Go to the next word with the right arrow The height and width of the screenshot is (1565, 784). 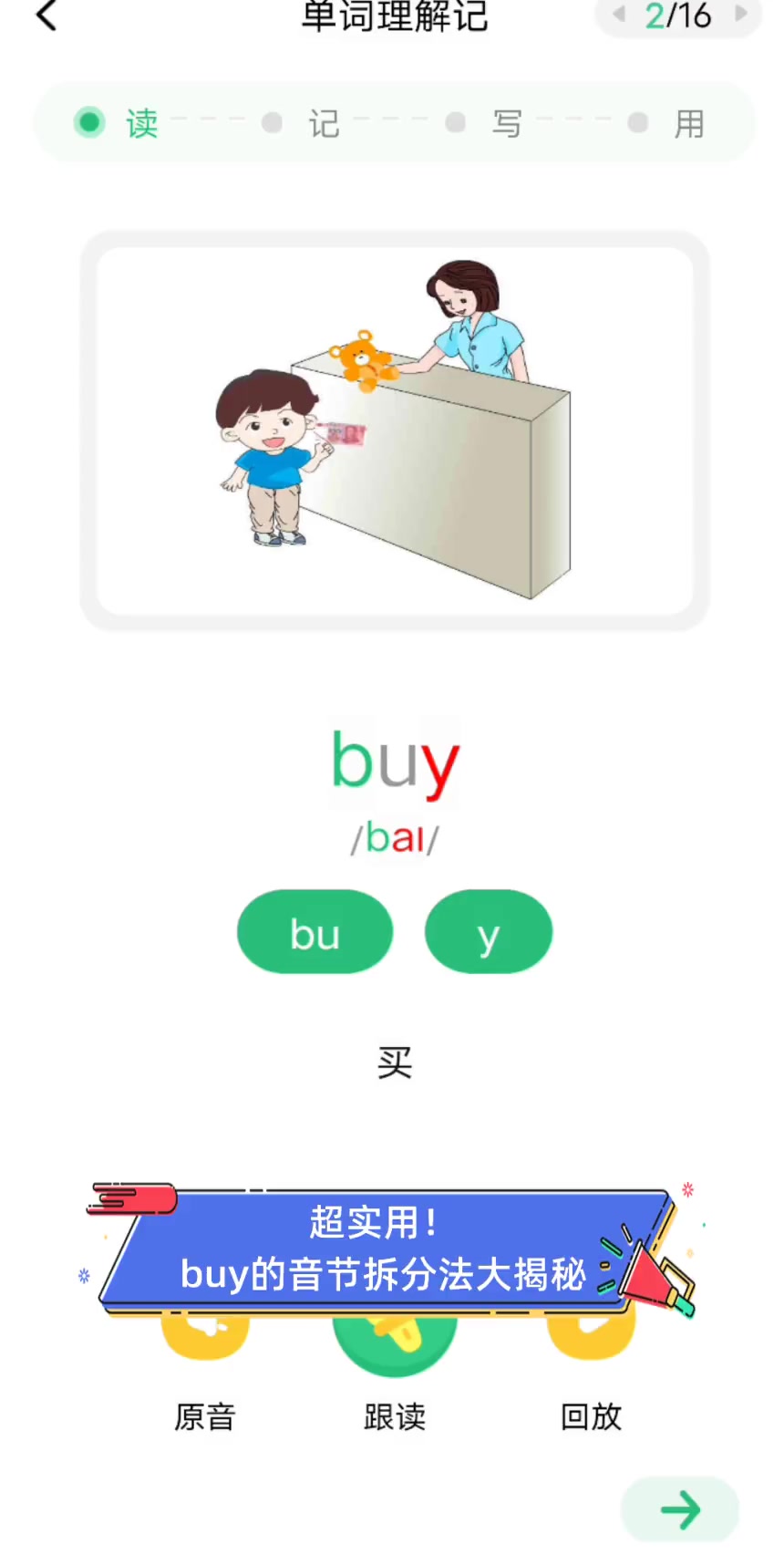pyautogui.click(x=741, y=14)
